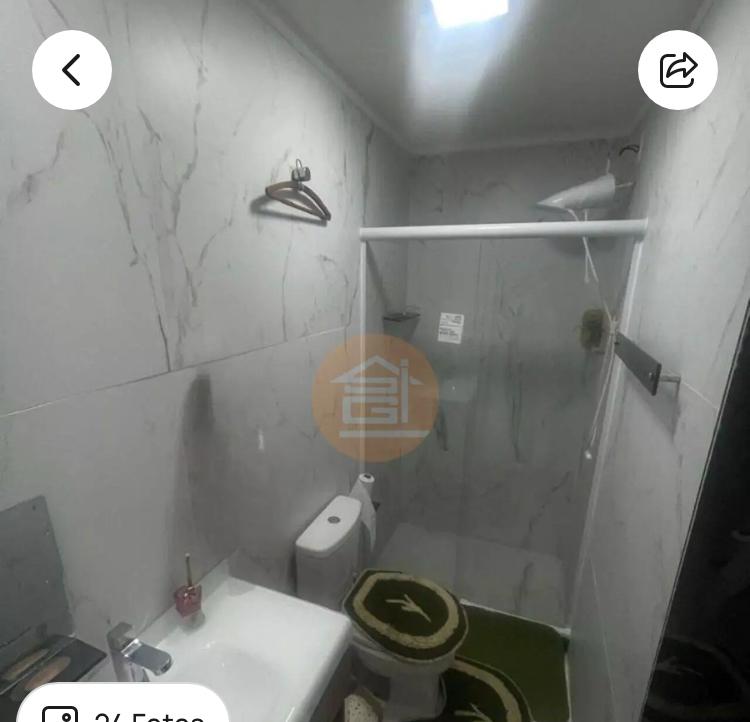
Task: Go back using the arrow button
Action: tap(72, 70)
